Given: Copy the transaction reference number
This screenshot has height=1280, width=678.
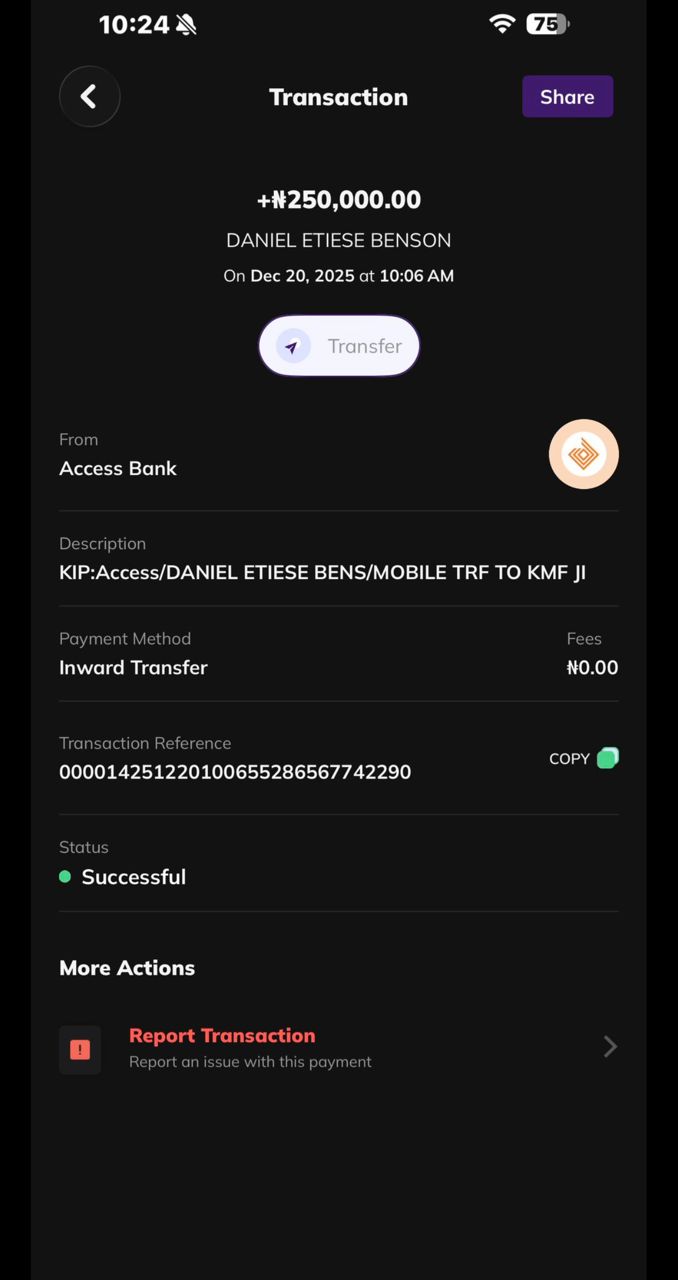Looking at the screenshot, I should (x=584, y=758).
